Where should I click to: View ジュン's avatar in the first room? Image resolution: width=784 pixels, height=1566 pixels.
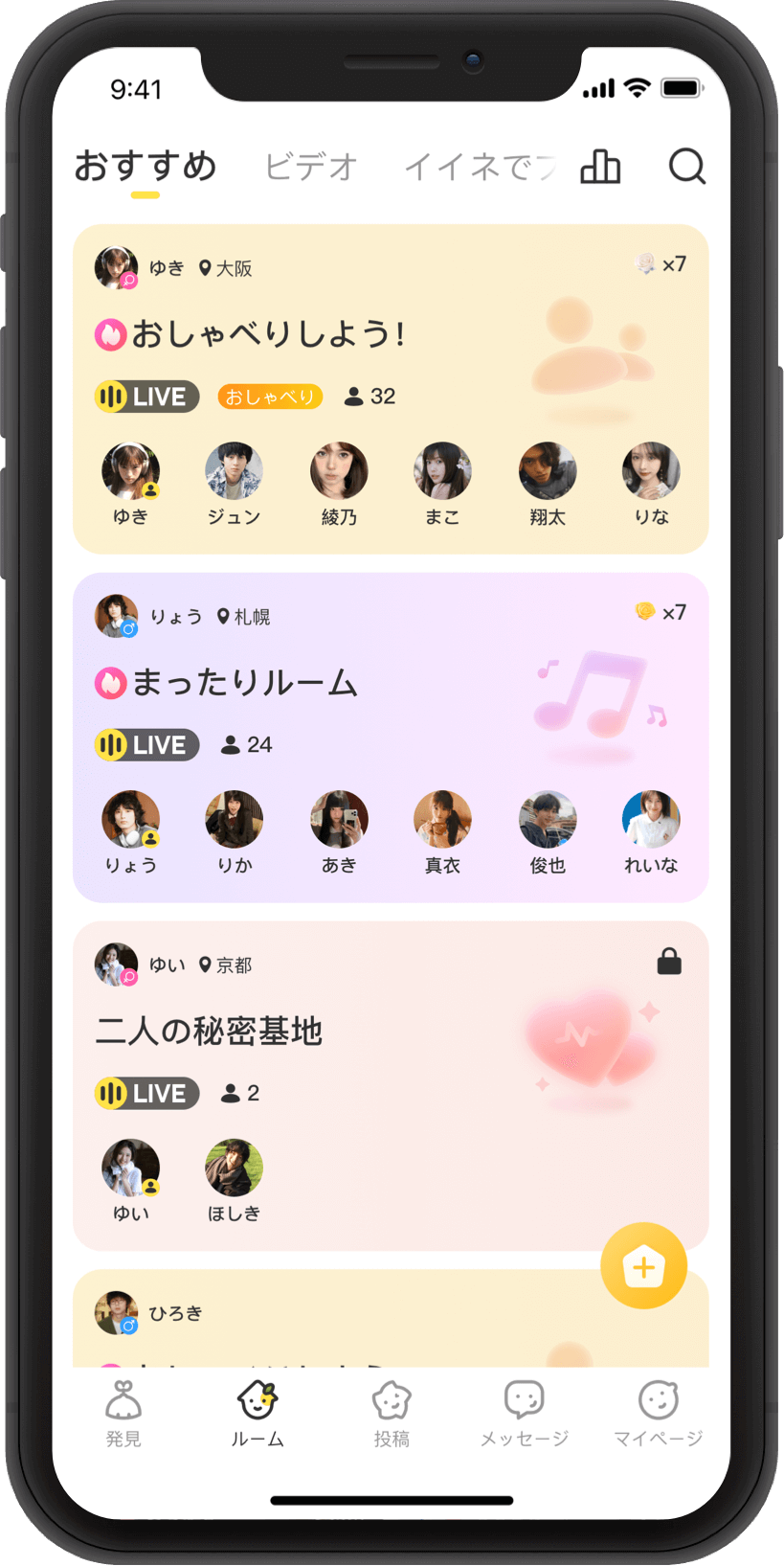click(235, 471)
